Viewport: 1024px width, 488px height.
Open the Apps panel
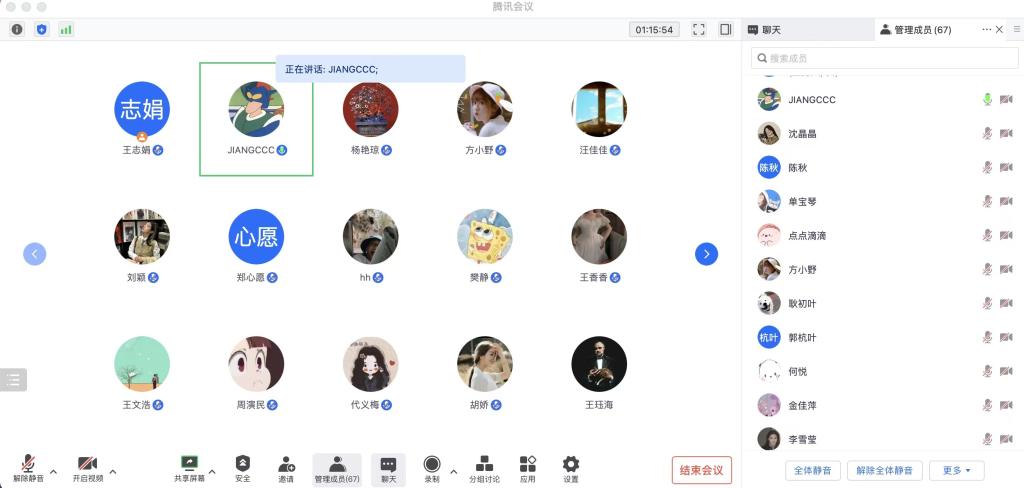(x=527, y=467)
